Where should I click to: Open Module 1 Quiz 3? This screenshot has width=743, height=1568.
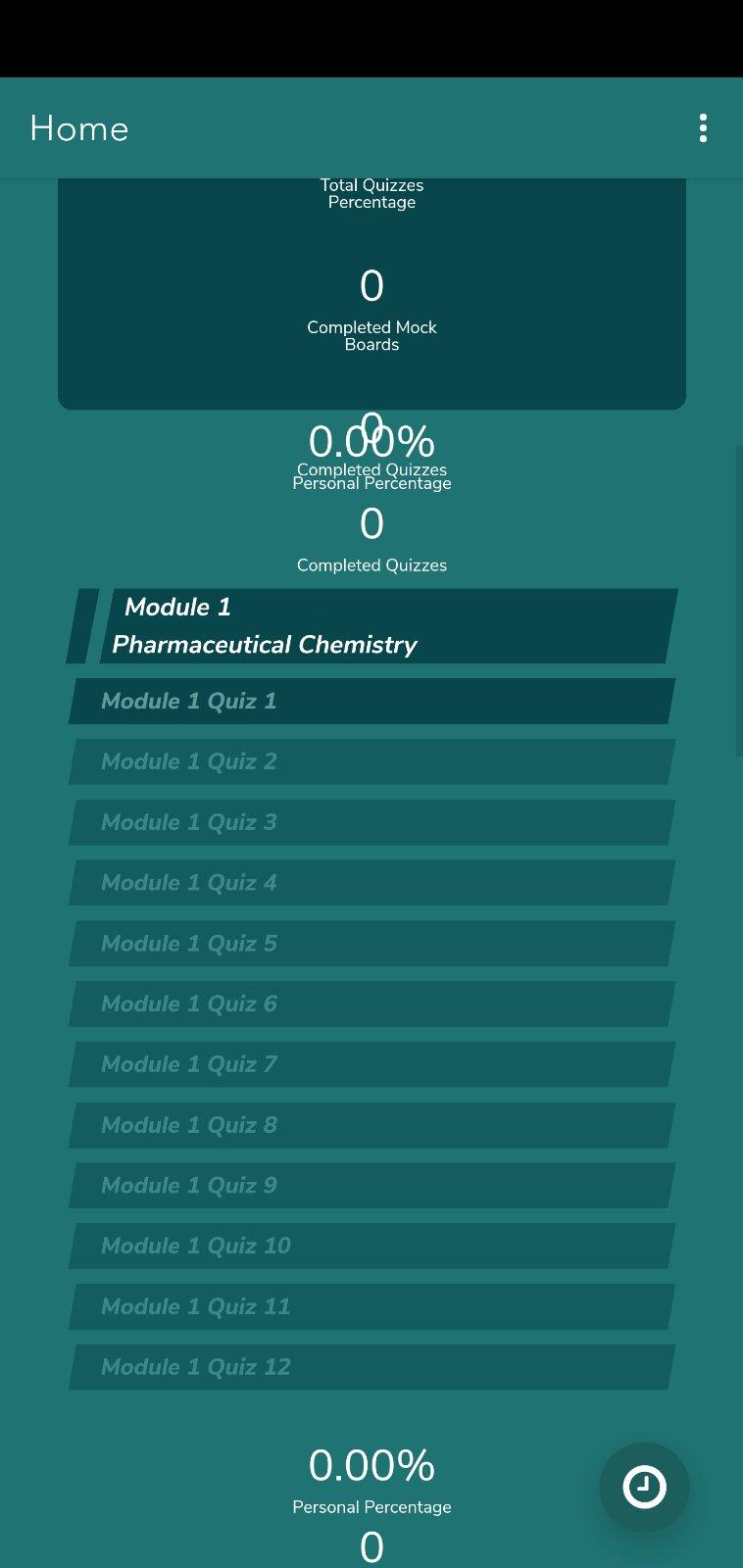click(x=372, y=823)
